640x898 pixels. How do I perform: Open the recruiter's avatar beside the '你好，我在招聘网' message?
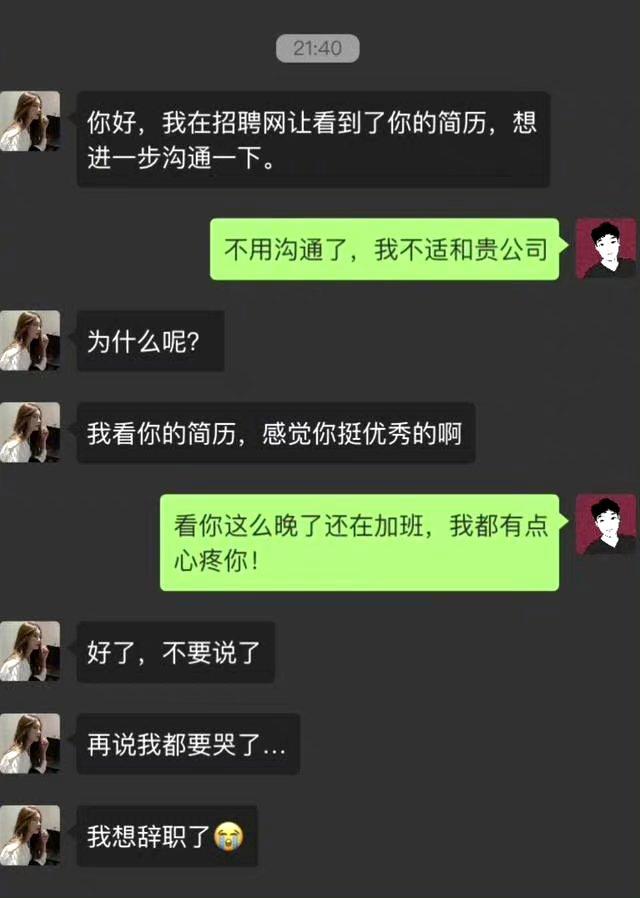[30, 122]
